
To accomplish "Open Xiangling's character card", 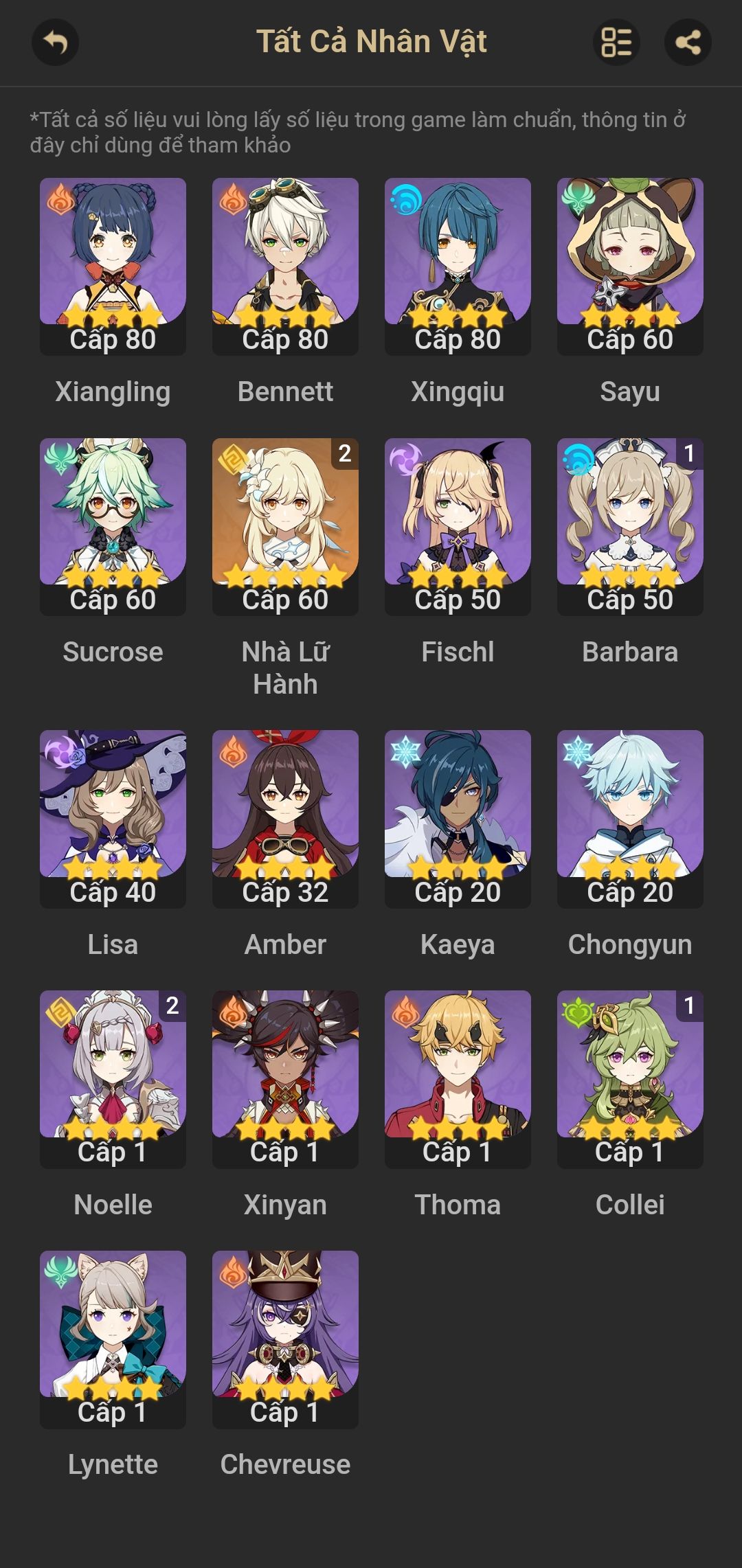I will [113, 266].
